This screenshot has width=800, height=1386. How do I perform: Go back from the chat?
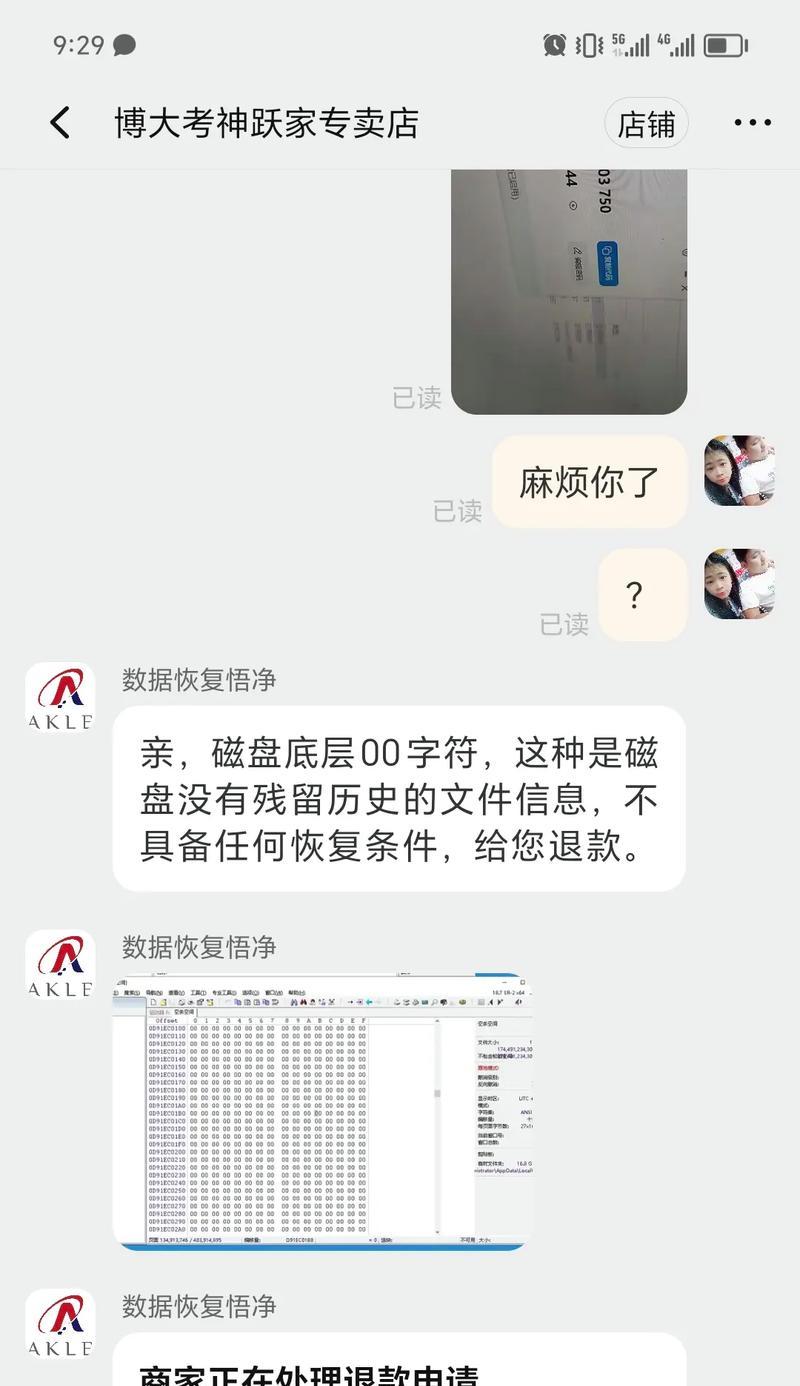point(60,123)
